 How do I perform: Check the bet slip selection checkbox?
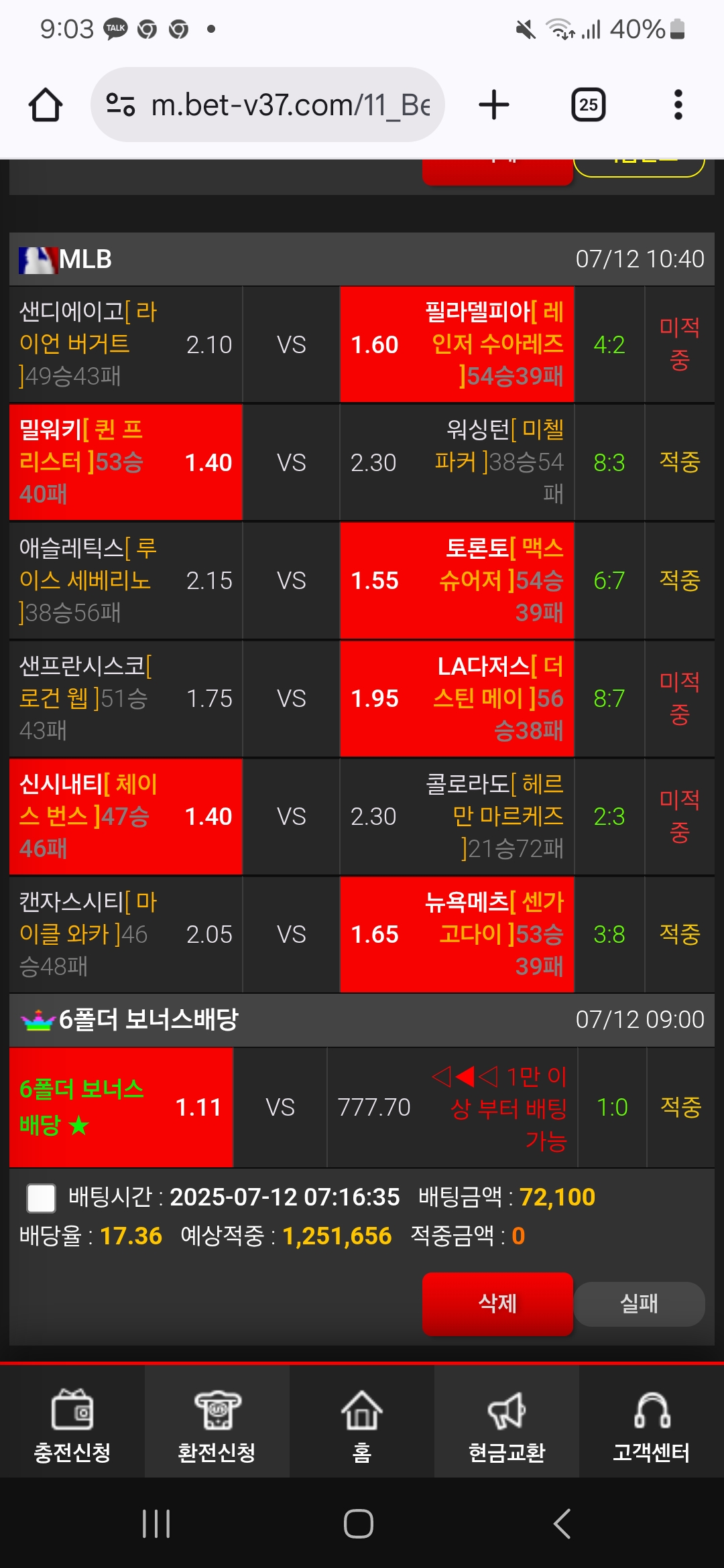pyautogui.click(x=41, y=1198)
